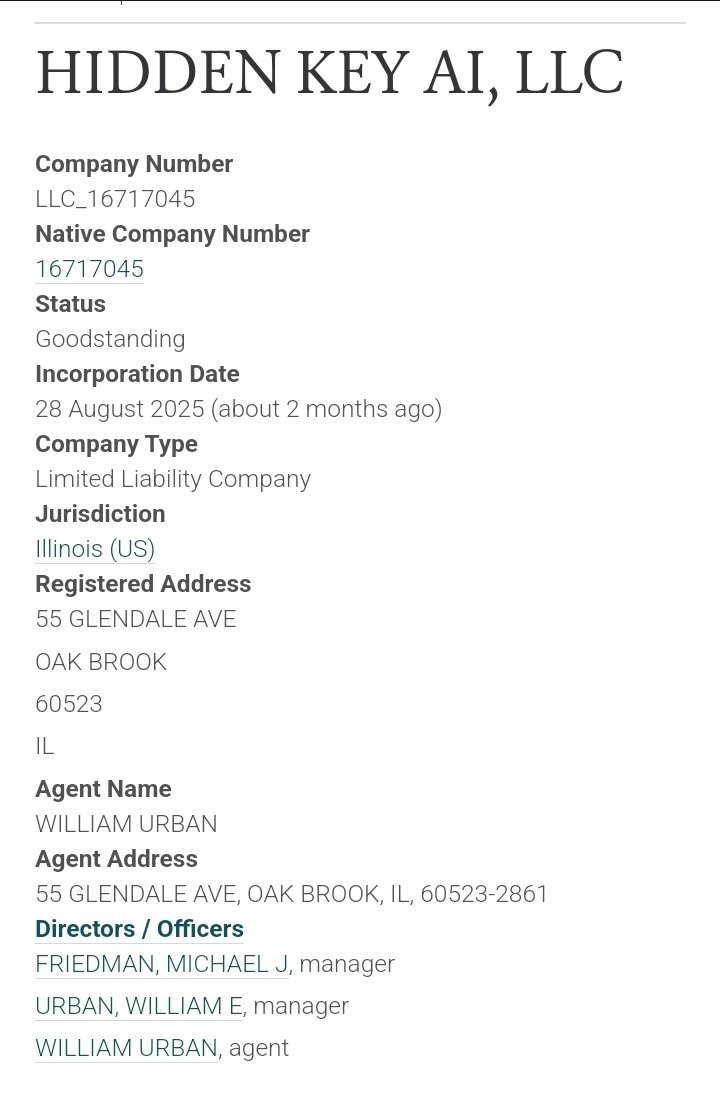
Task: Open native company number 16717045 link
Action: tap(89, 269)
